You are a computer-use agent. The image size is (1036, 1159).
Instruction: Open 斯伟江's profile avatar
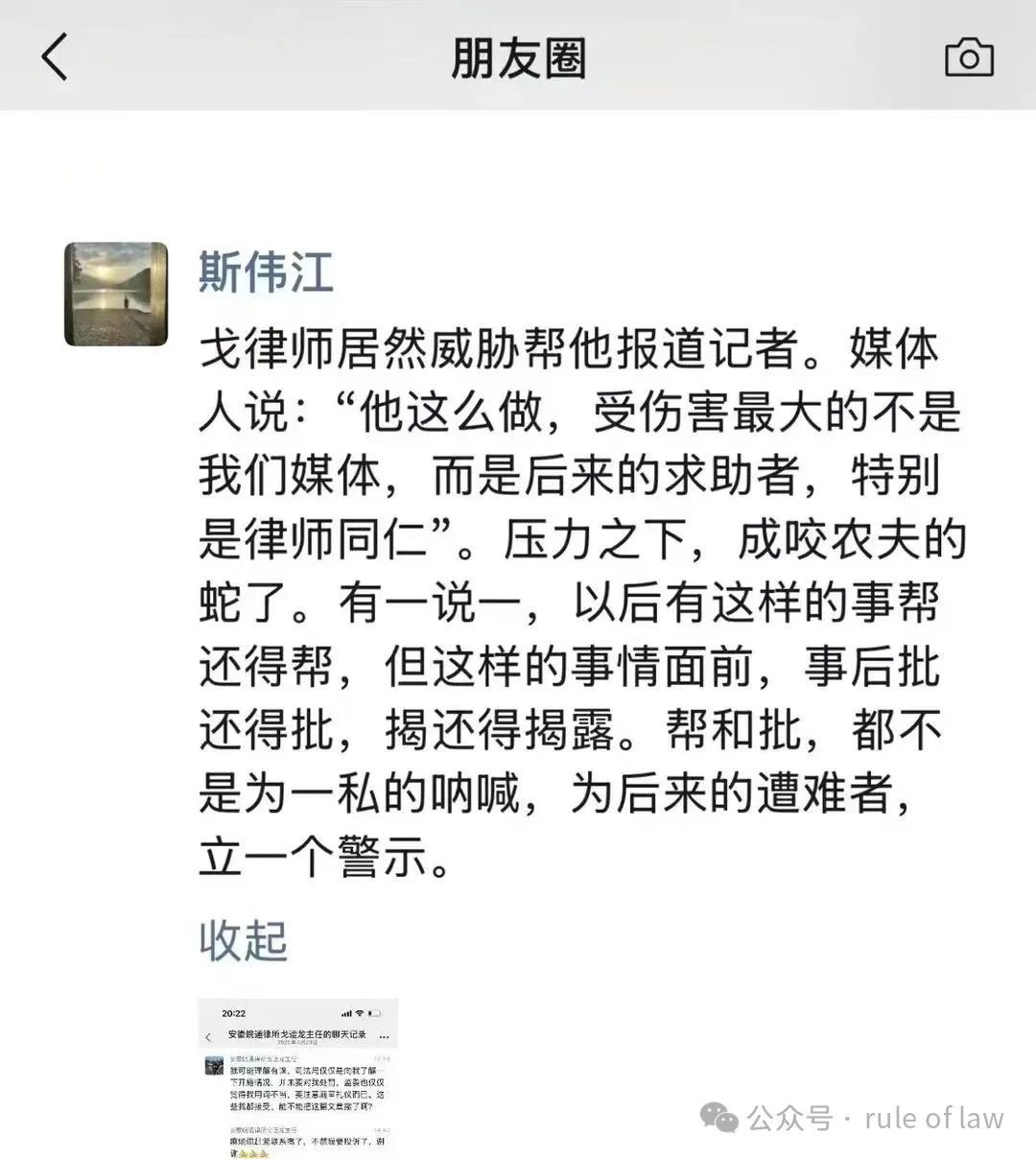click(x=116, y=295)
